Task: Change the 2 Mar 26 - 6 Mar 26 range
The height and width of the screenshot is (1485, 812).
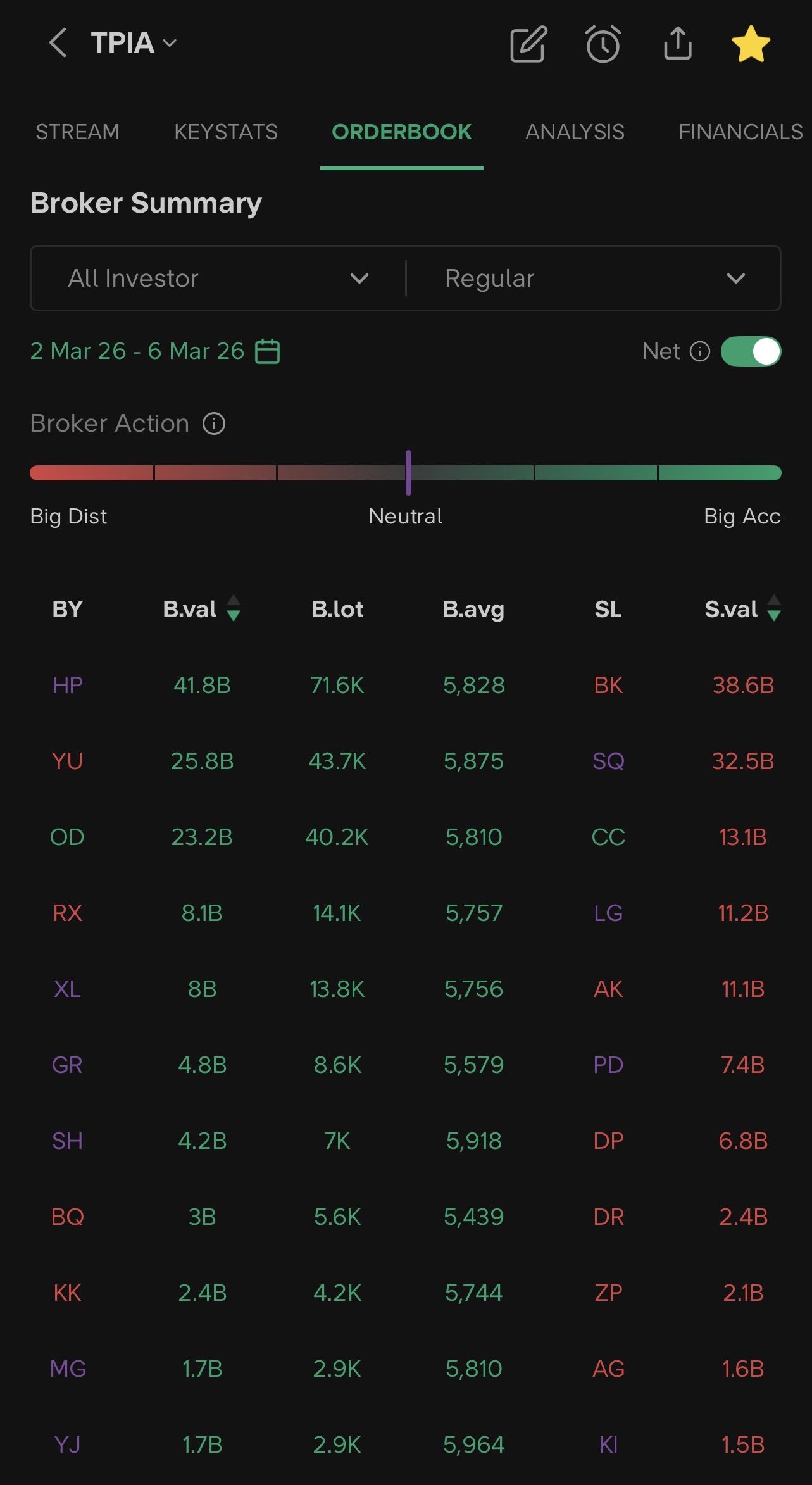Action: tap(155, 351)
